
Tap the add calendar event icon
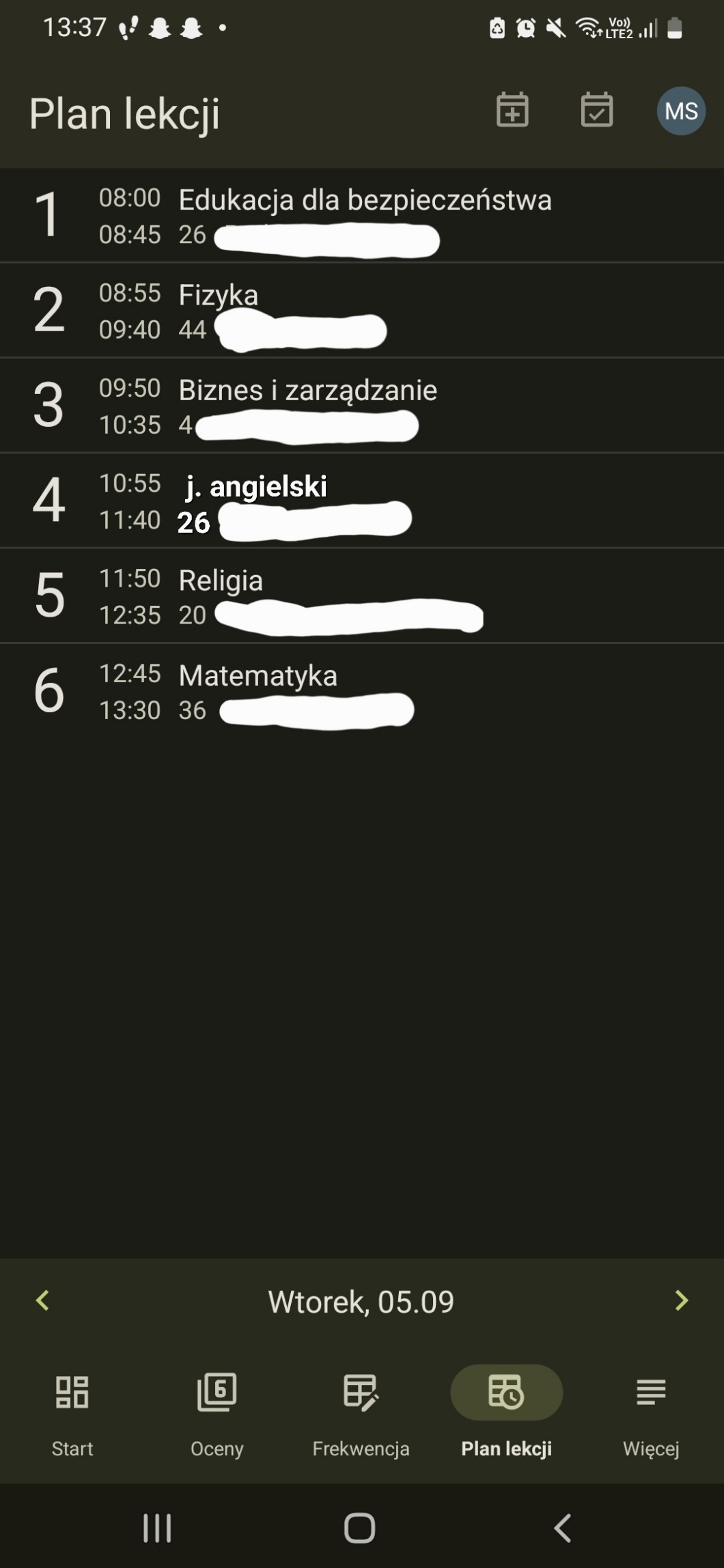click(x=512, y=110)
